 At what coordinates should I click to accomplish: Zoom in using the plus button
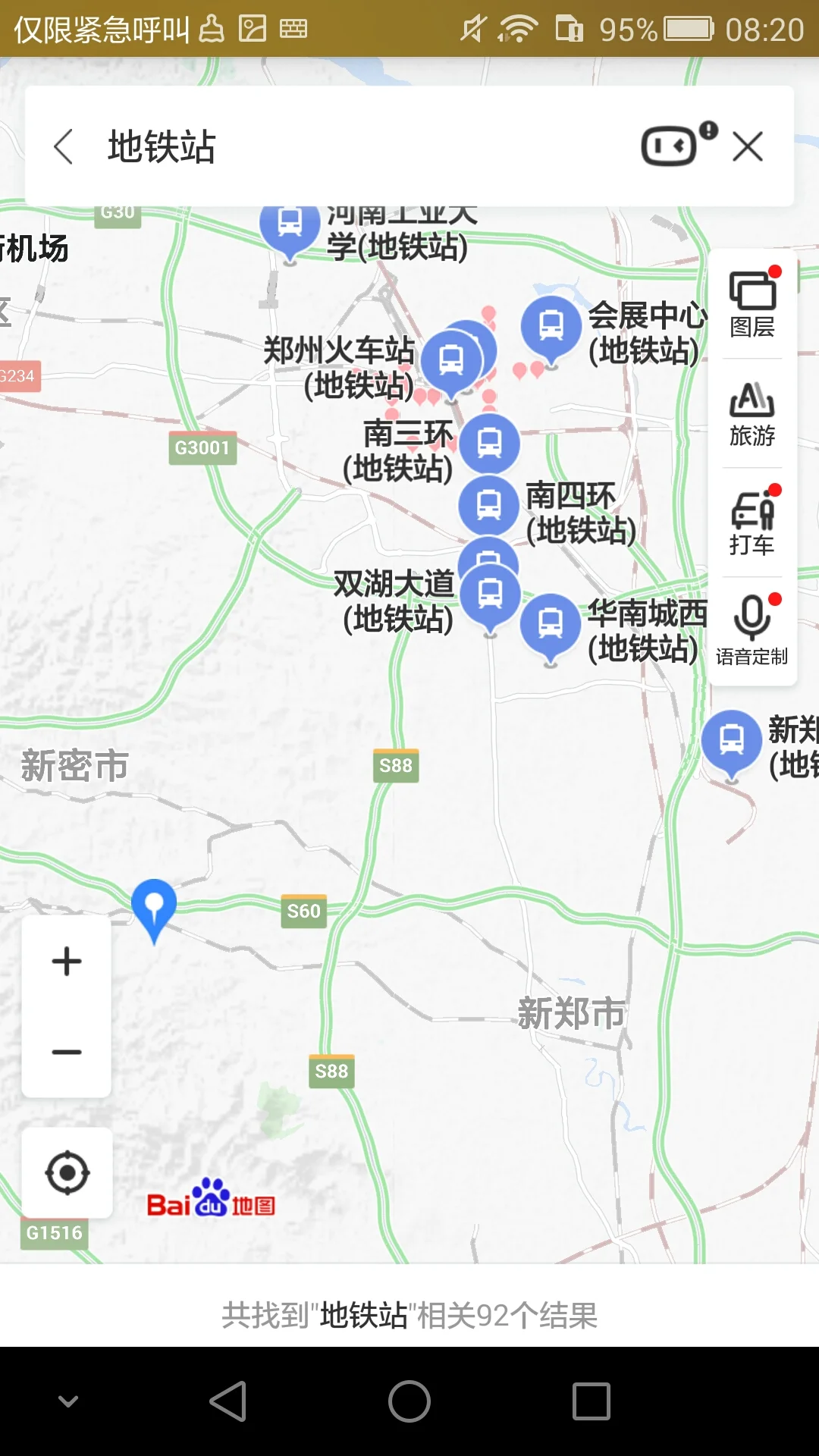(67, 961)
